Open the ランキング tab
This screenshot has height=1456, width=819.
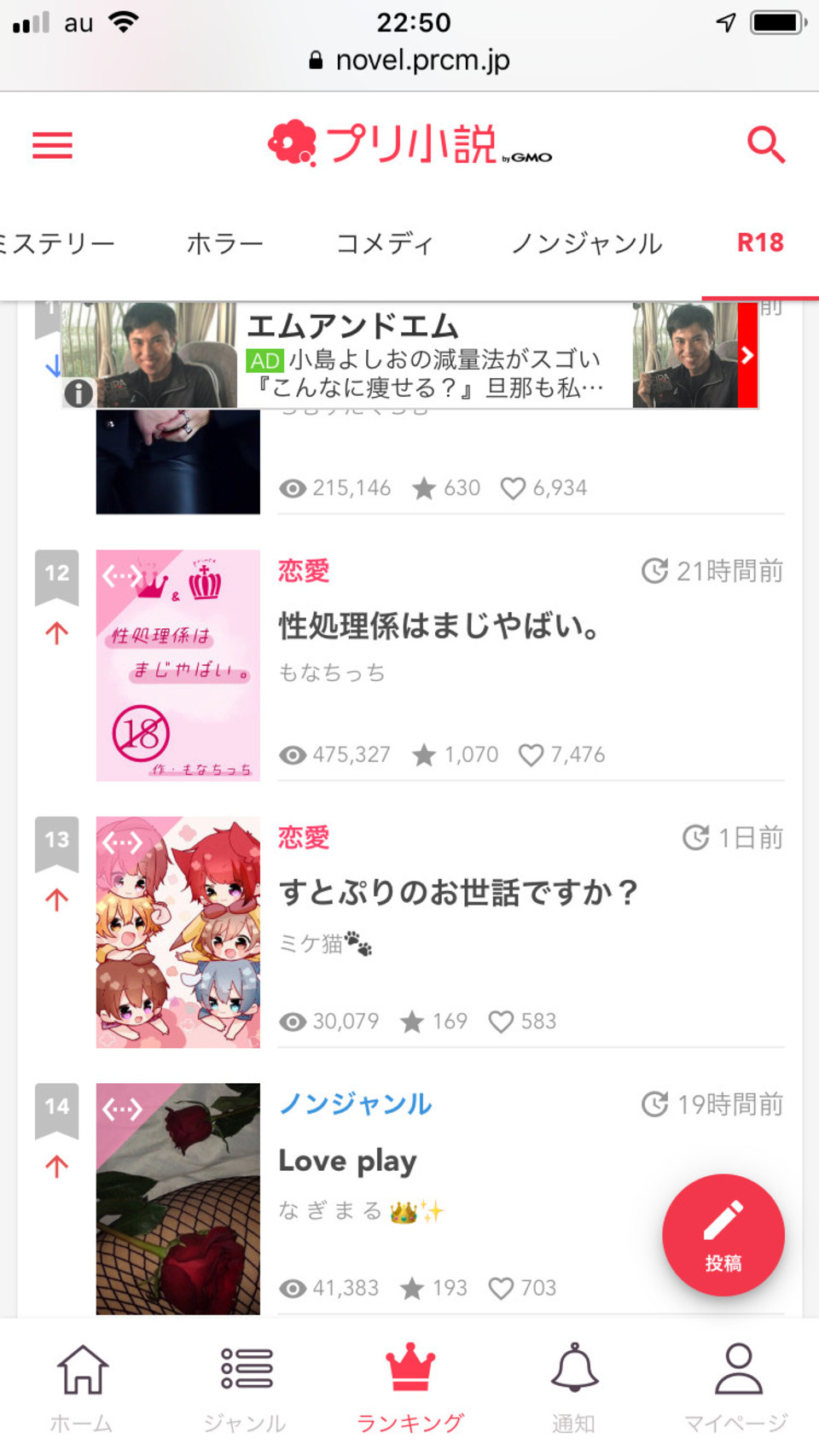(410, 1387)
